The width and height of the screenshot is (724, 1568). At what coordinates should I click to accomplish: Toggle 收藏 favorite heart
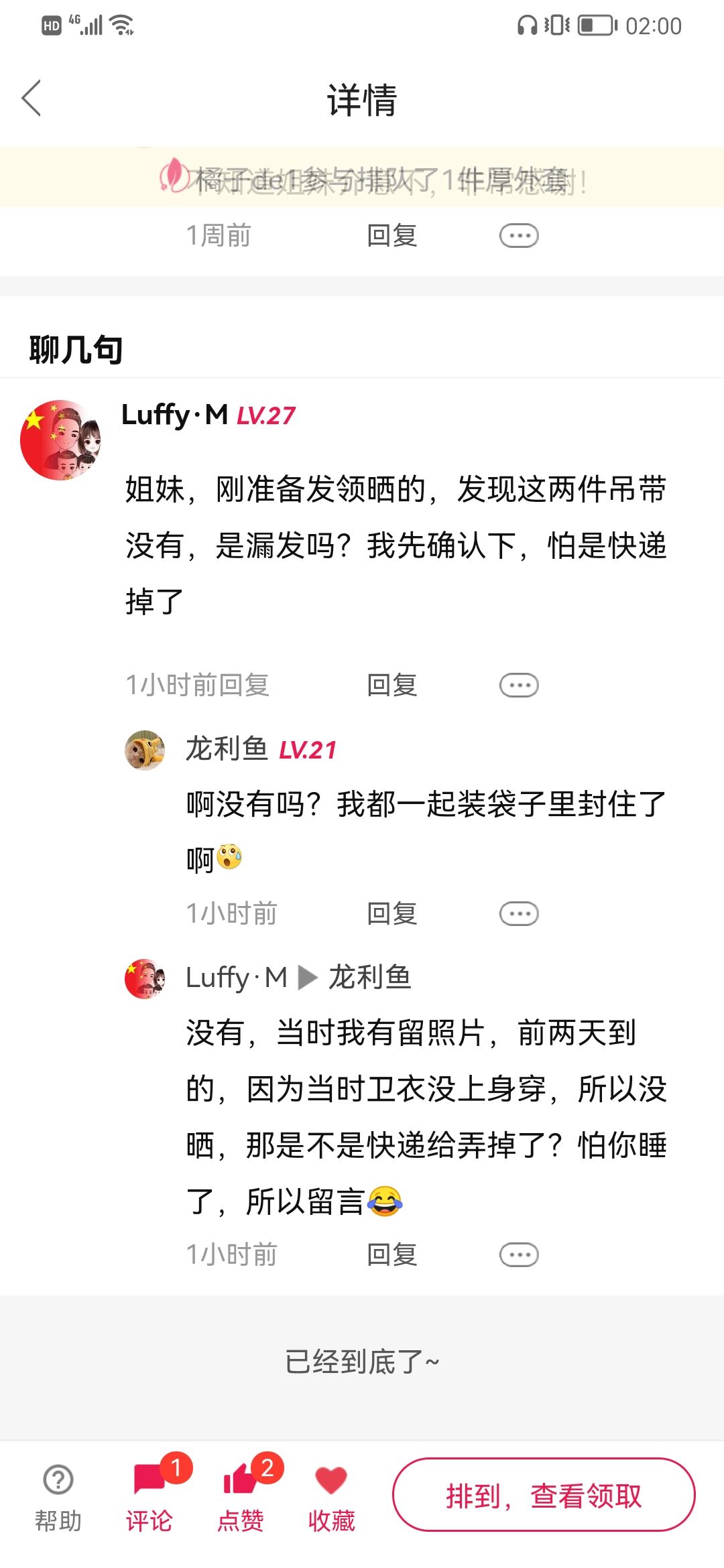pyautogui.click(x=331, y=1498)
